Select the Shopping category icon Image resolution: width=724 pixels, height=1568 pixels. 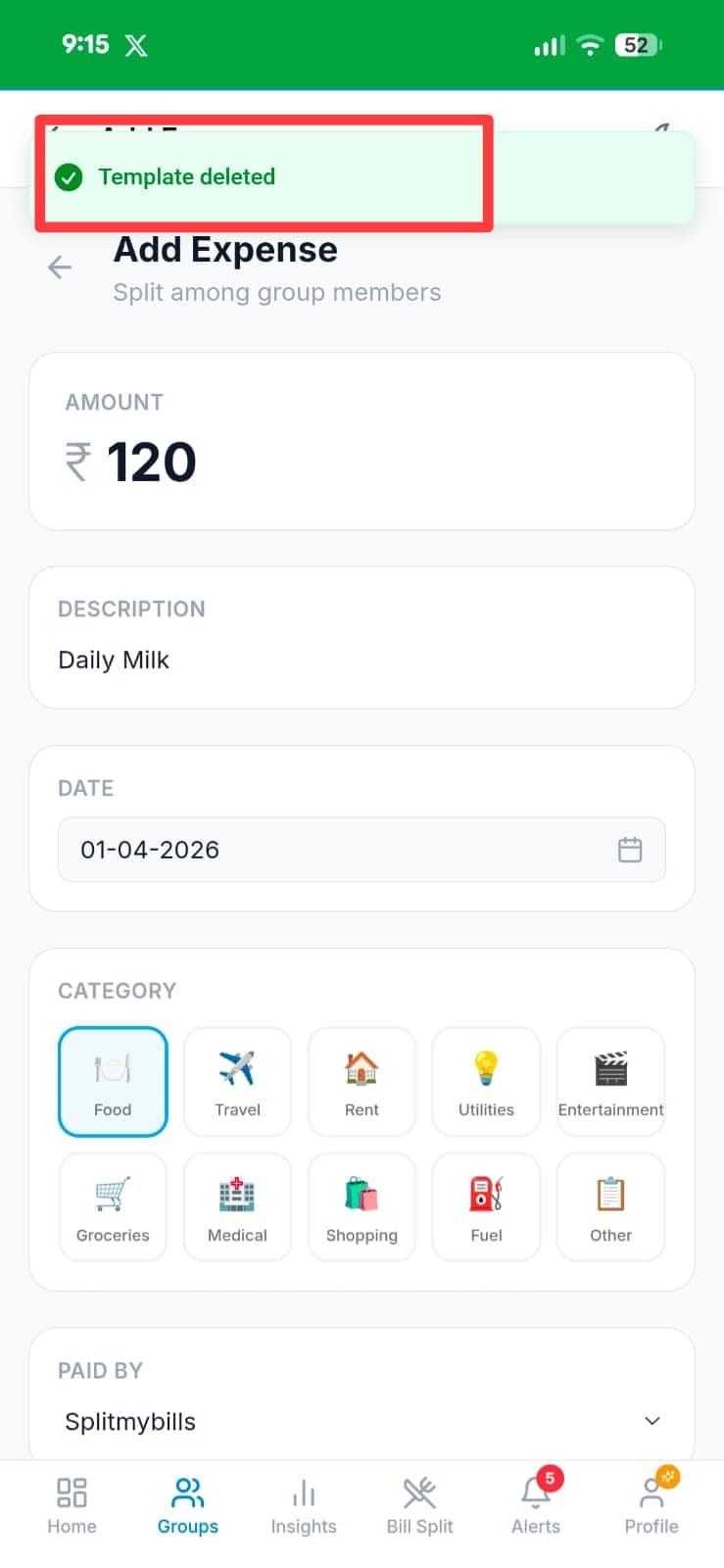click(362, 1205)
